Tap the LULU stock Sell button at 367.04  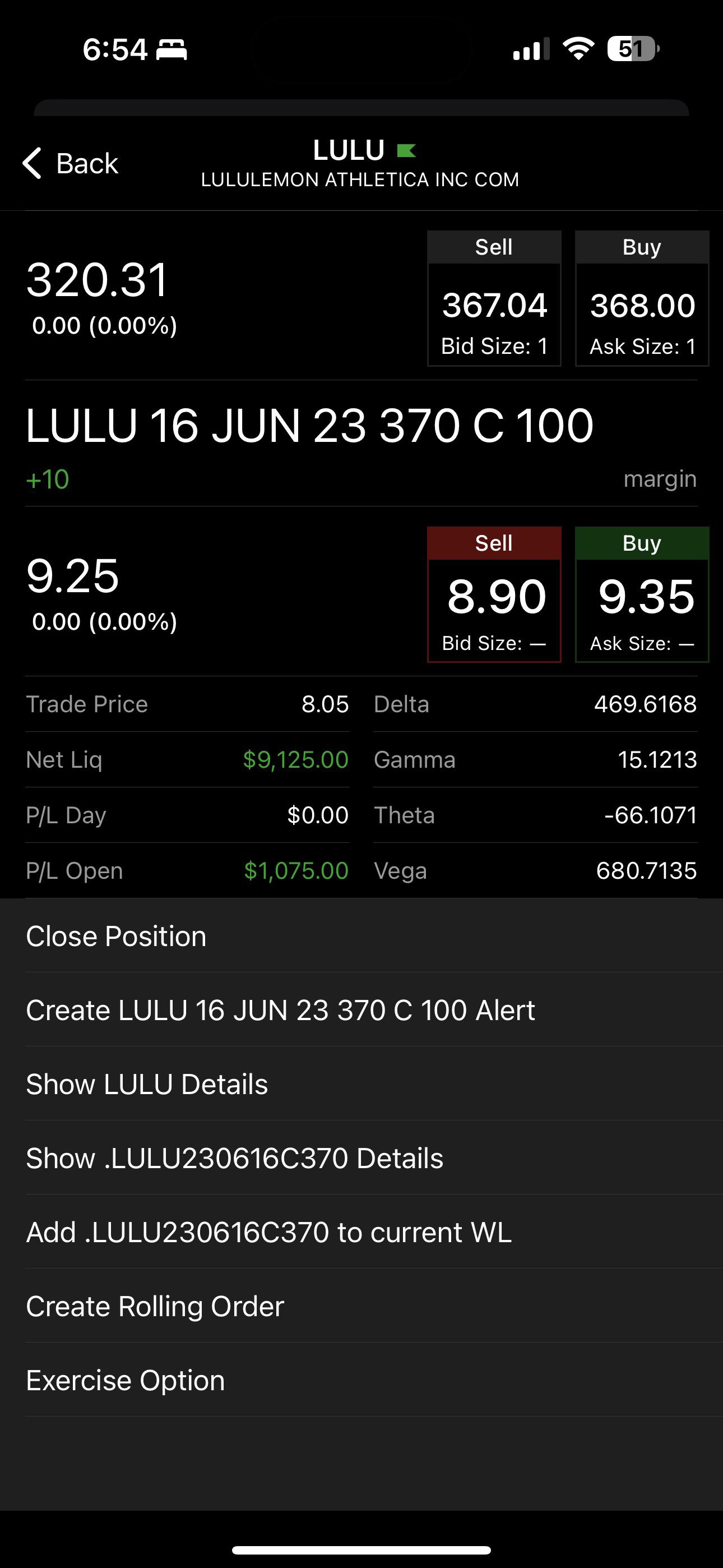coord(494,298)
